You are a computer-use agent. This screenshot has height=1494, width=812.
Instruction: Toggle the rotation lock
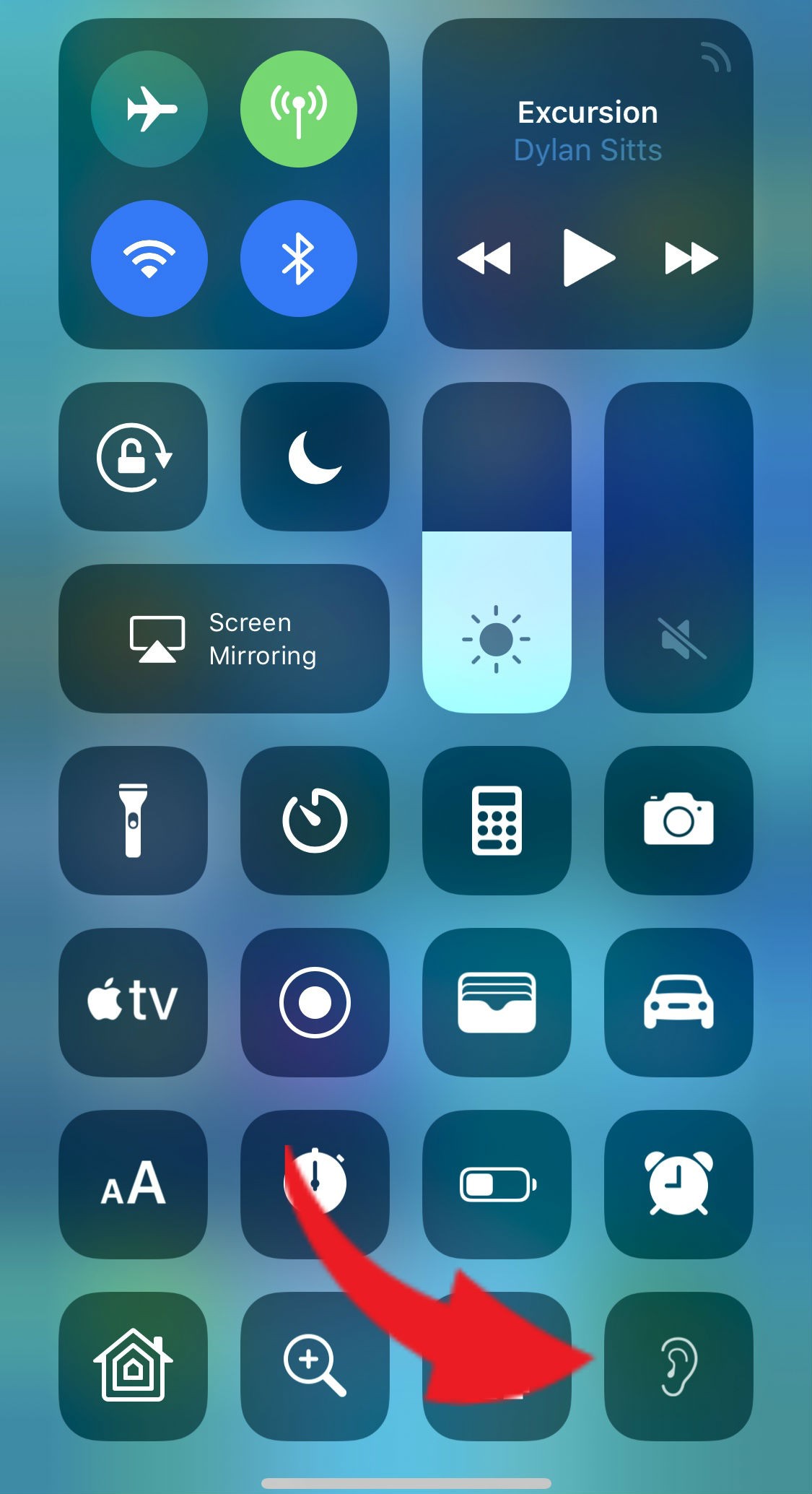click(x=133, y=456)
